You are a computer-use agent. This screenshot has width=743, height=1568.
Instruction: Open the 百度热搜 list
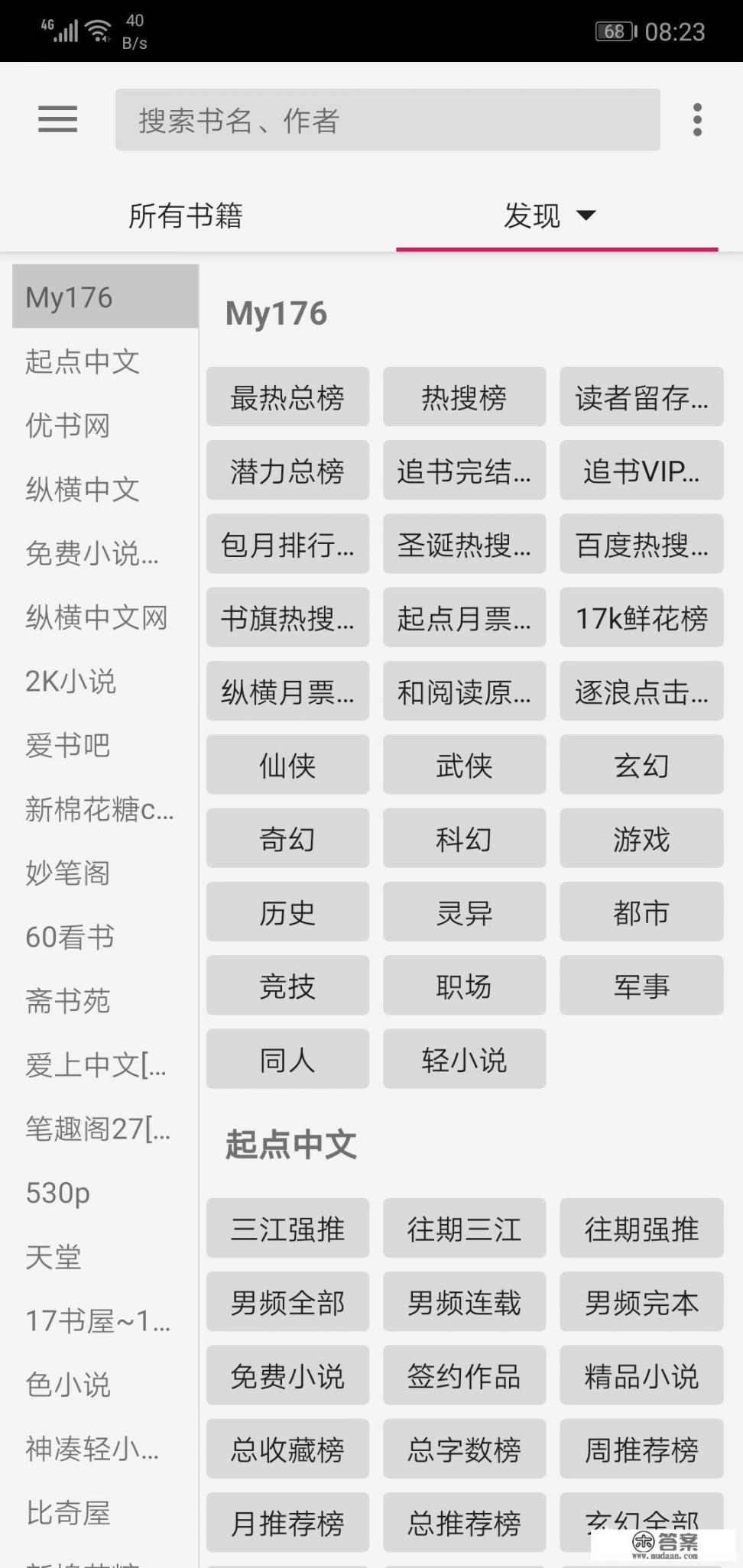tap(641, 545)
